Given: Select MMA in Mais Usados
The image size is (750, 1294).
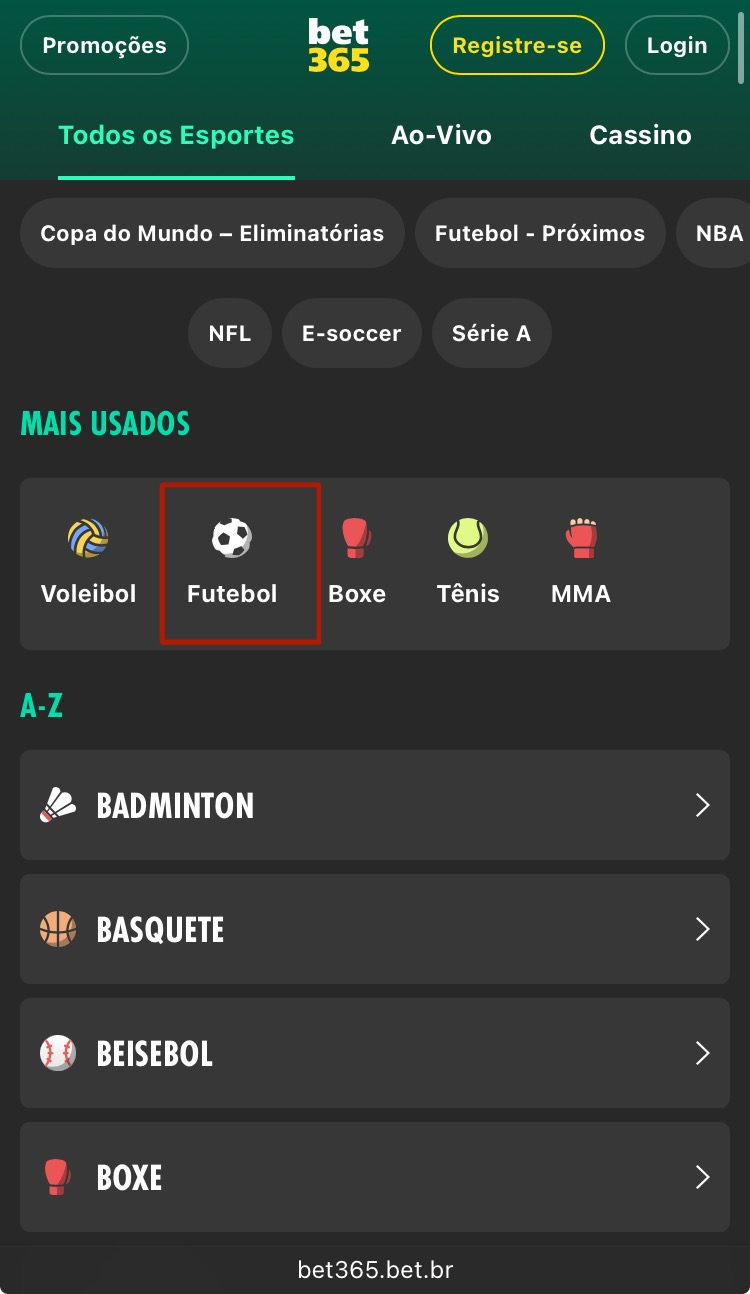Looking at the screenshot, I should (x=580, y=563).
